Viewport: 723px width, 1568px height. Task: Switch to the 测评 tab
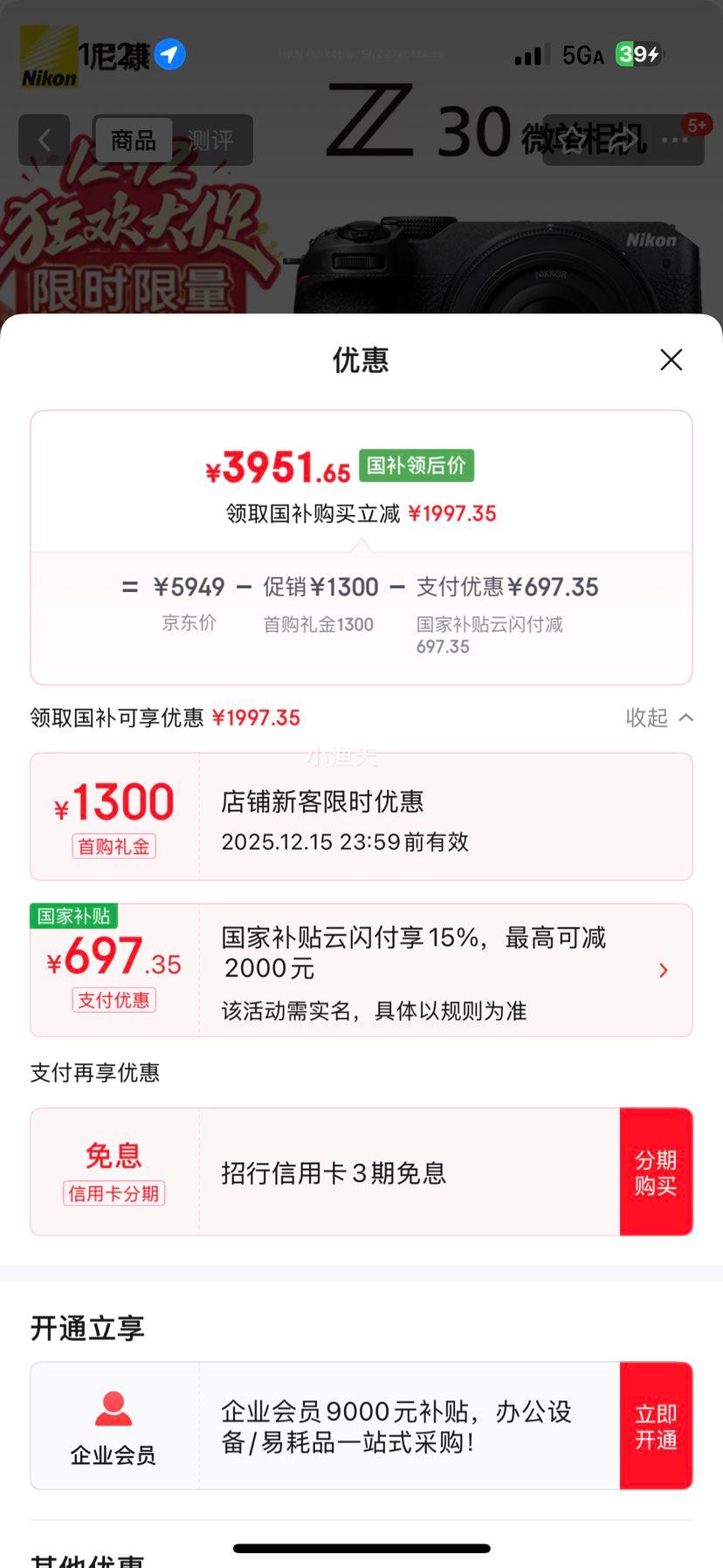[212, 140]
